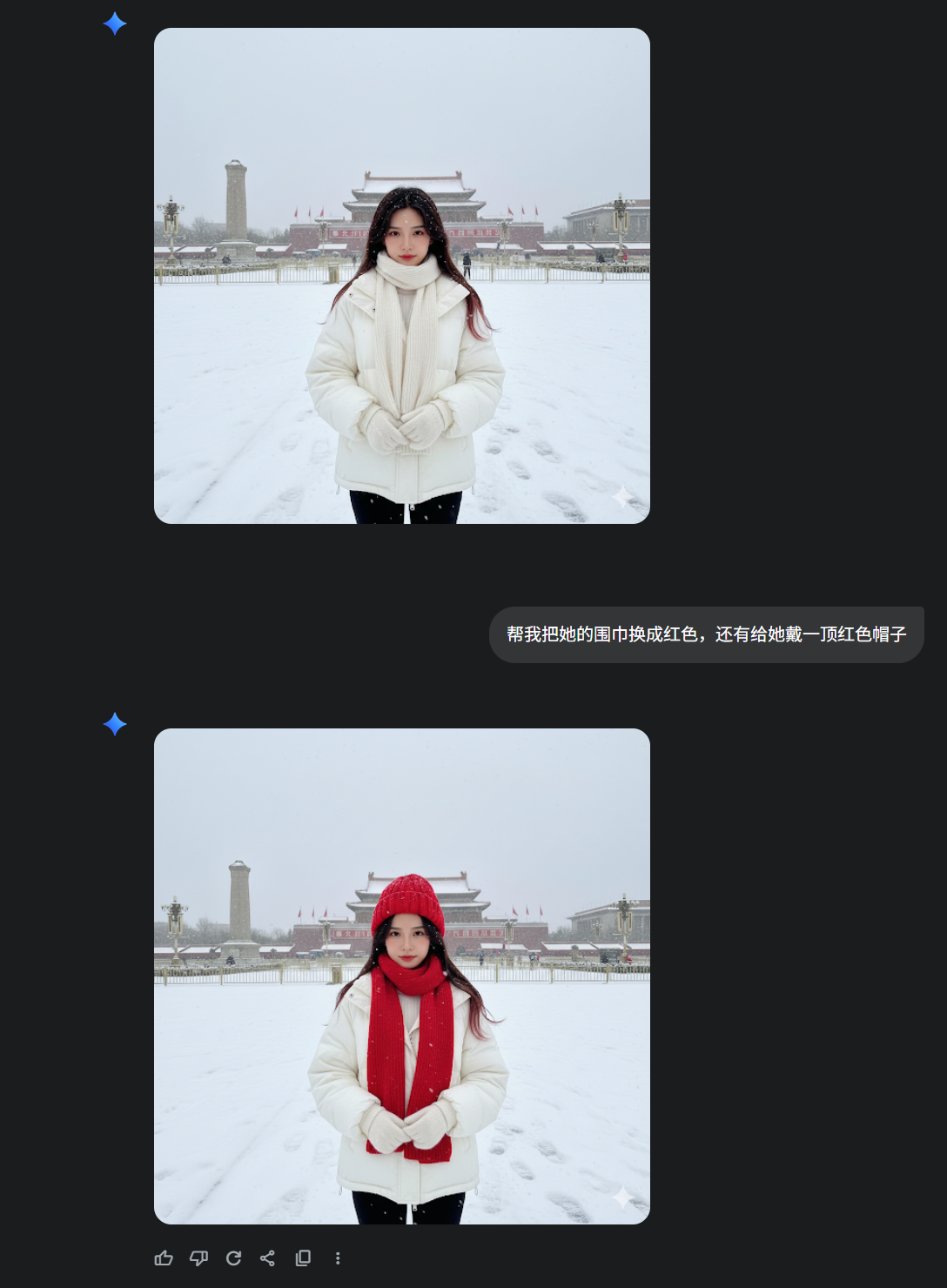Screen dimensions: 947x1288
Task: Open the edited image with red hat
Action: point(401,976)
